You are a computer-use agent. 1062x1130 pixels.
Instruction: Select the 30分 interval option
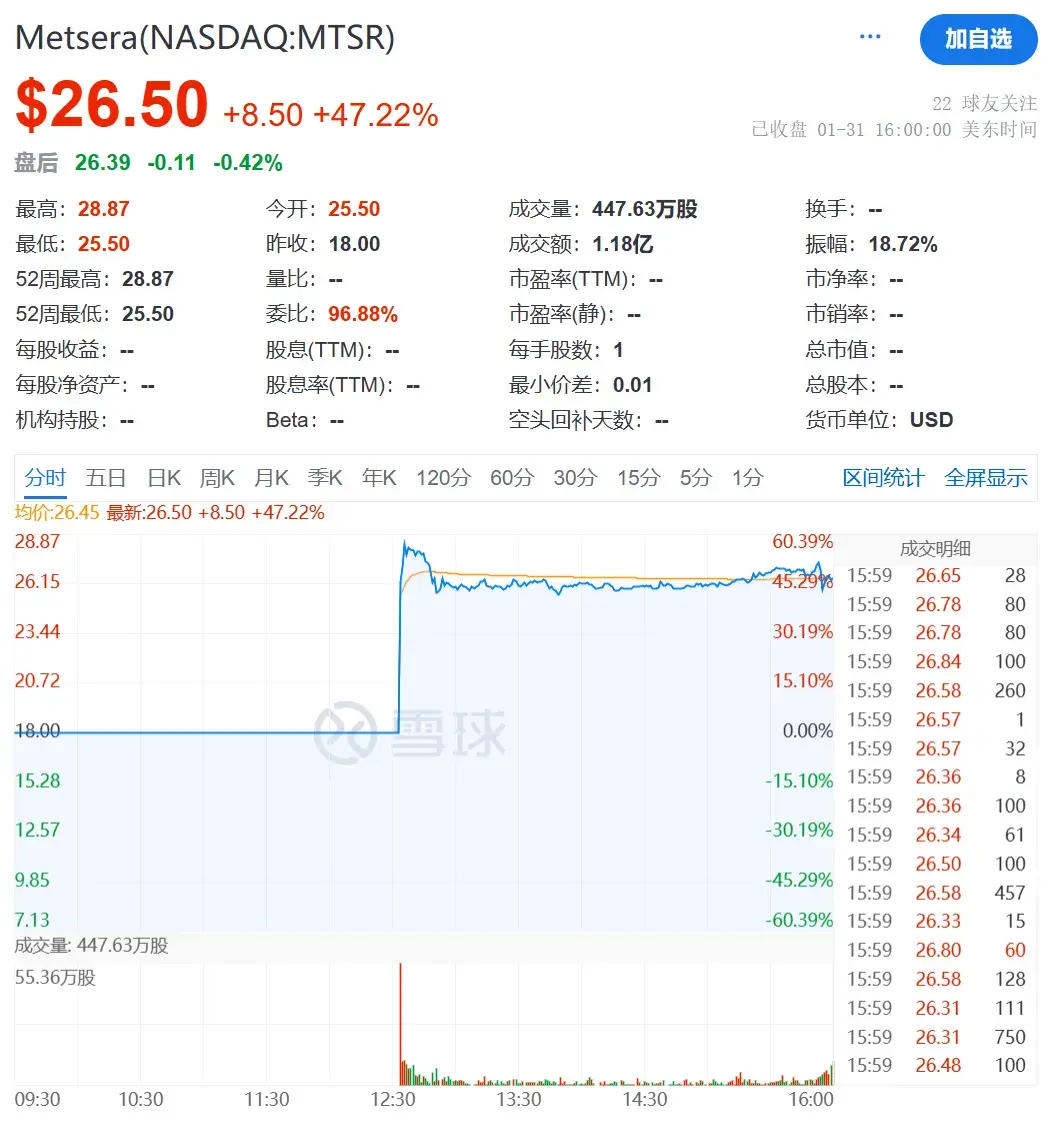(x=575, y=478)
